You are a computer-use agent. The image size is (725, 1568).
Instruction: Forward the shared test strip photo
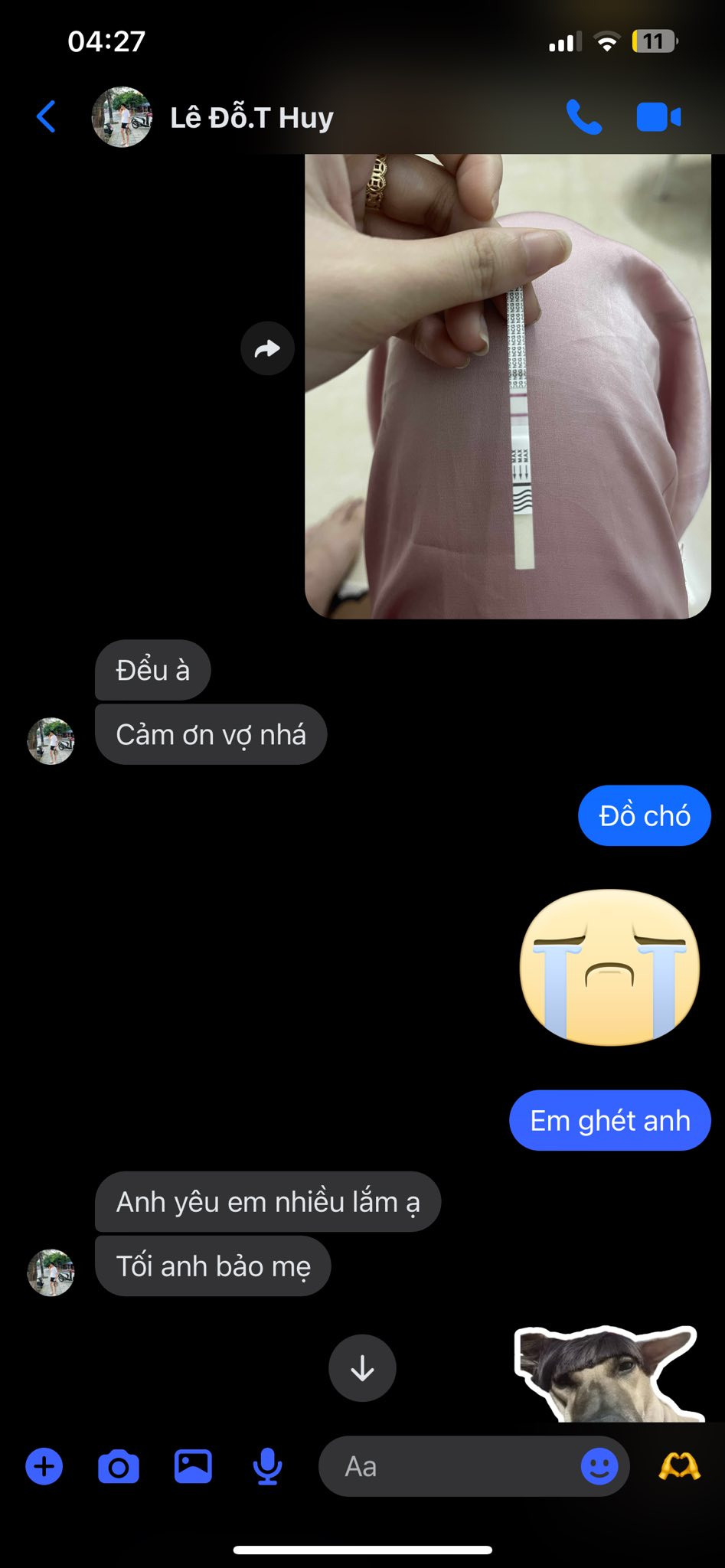(x=267, y=349)
